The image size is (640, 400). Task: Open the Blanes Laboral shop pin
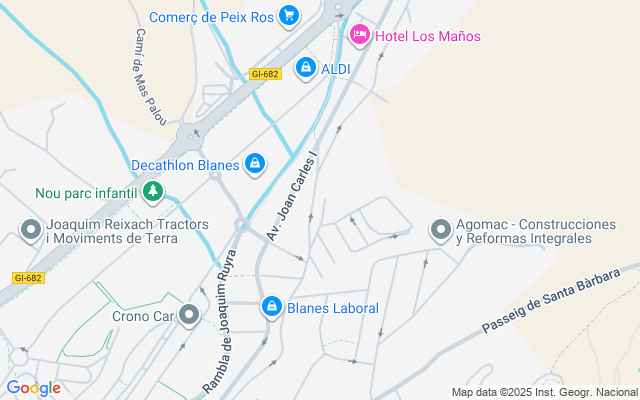coord(271,308)
